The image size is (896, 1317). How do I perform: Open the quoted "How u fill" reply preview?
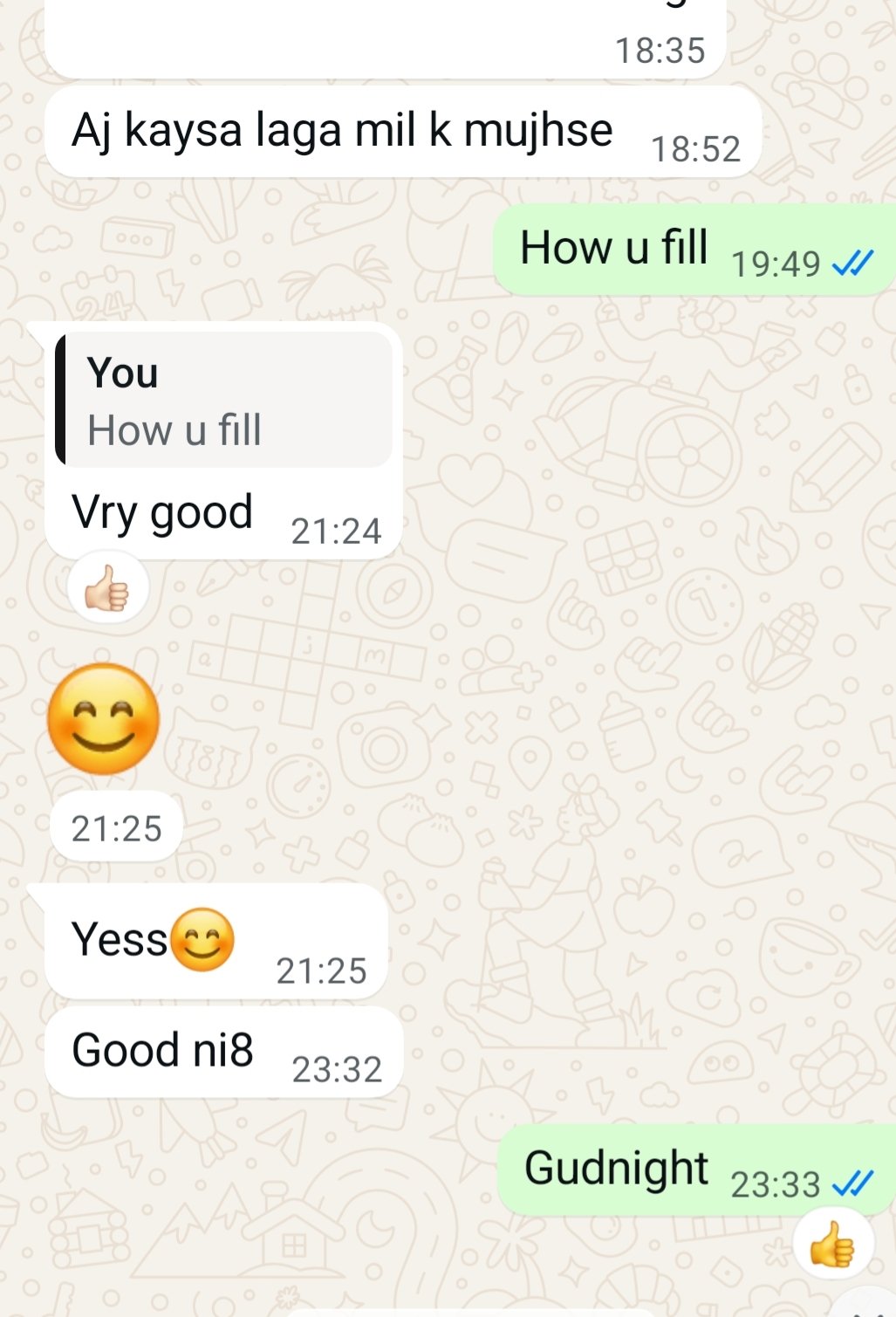[223, 401]
